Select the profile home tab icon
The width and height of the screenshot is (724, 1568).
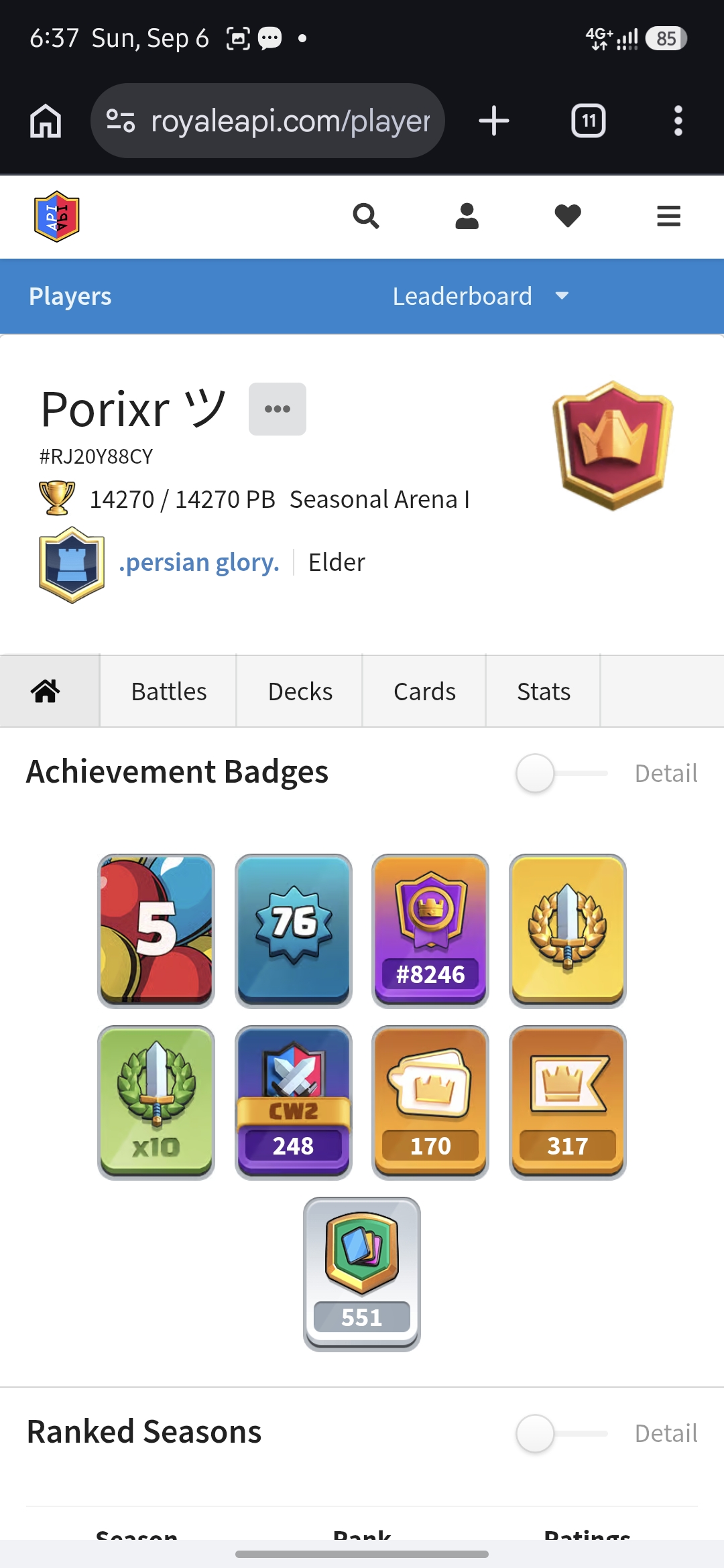coord(46,692)
